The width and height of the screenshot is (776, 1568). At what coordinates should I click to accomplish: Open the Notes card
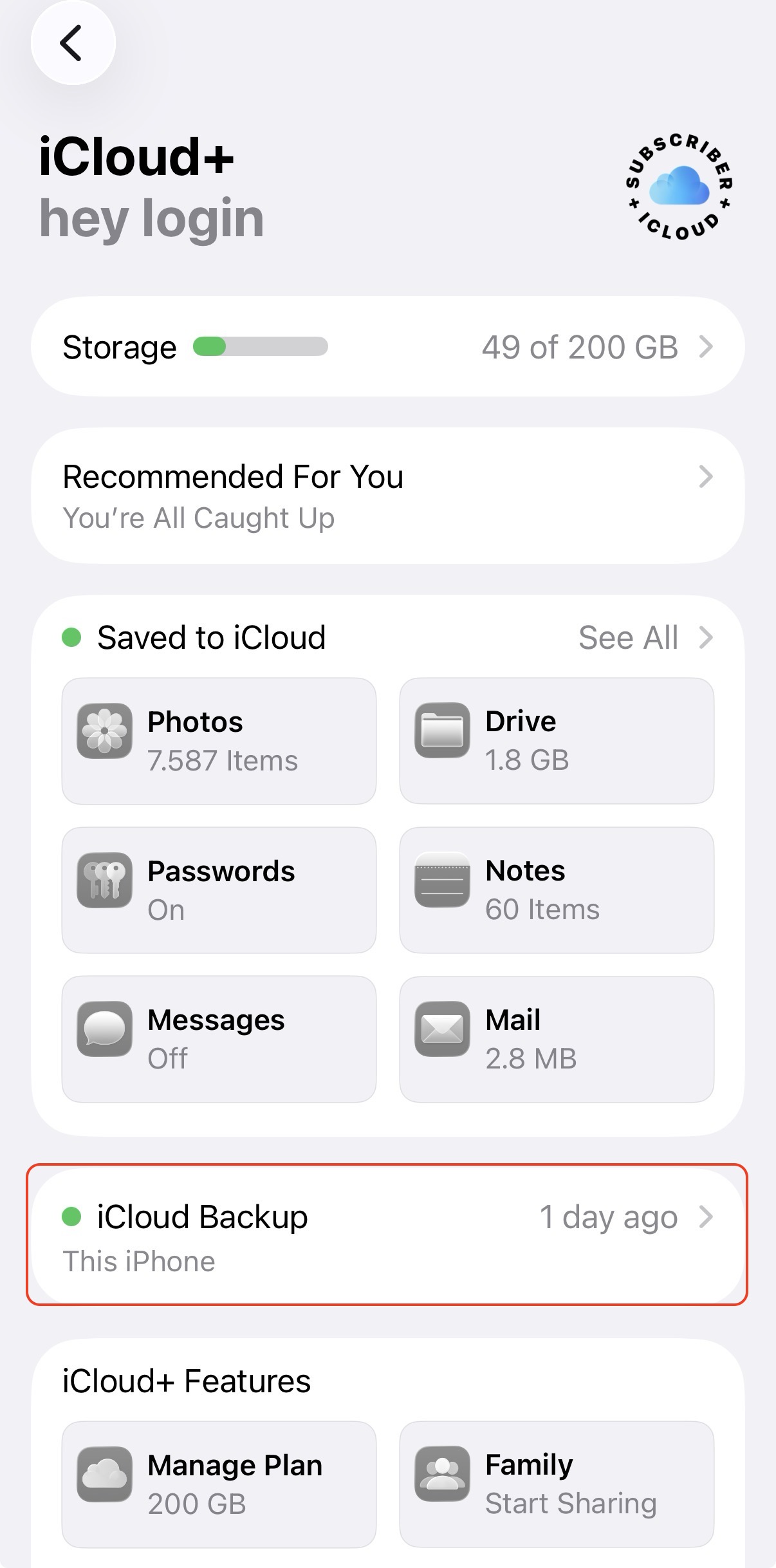(x=556, y=890)
